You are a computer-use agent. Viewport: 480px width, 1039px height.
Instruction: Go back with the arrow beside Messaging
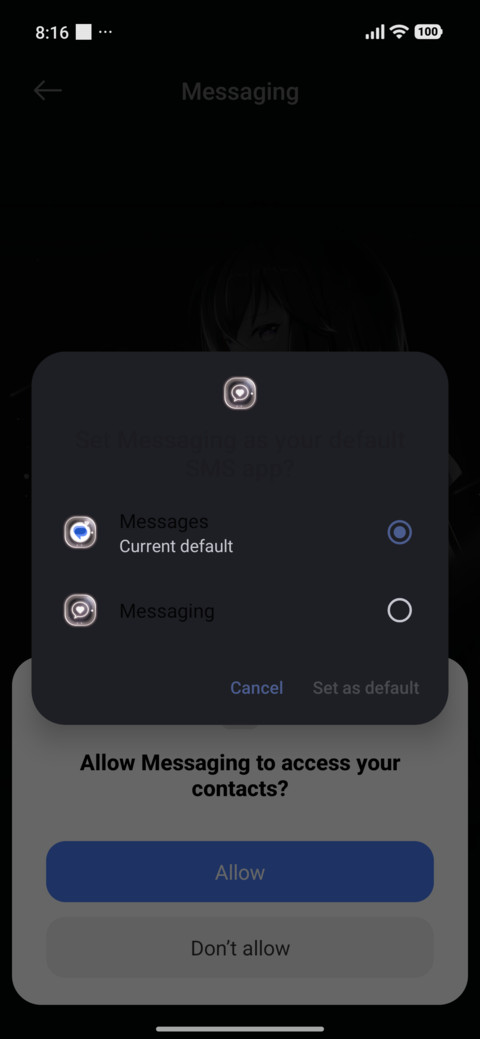pyautogui.click(x=48, y=91)
